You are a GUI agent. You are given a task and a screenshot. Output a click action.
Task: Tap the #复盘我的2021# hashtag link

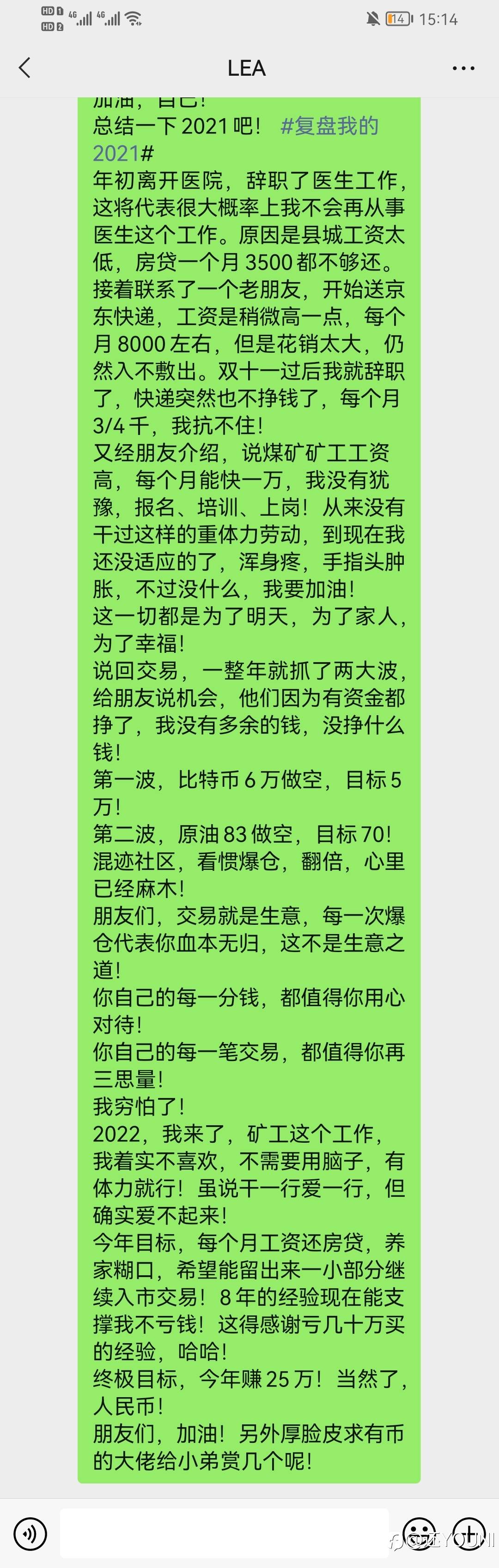point(329,126)
